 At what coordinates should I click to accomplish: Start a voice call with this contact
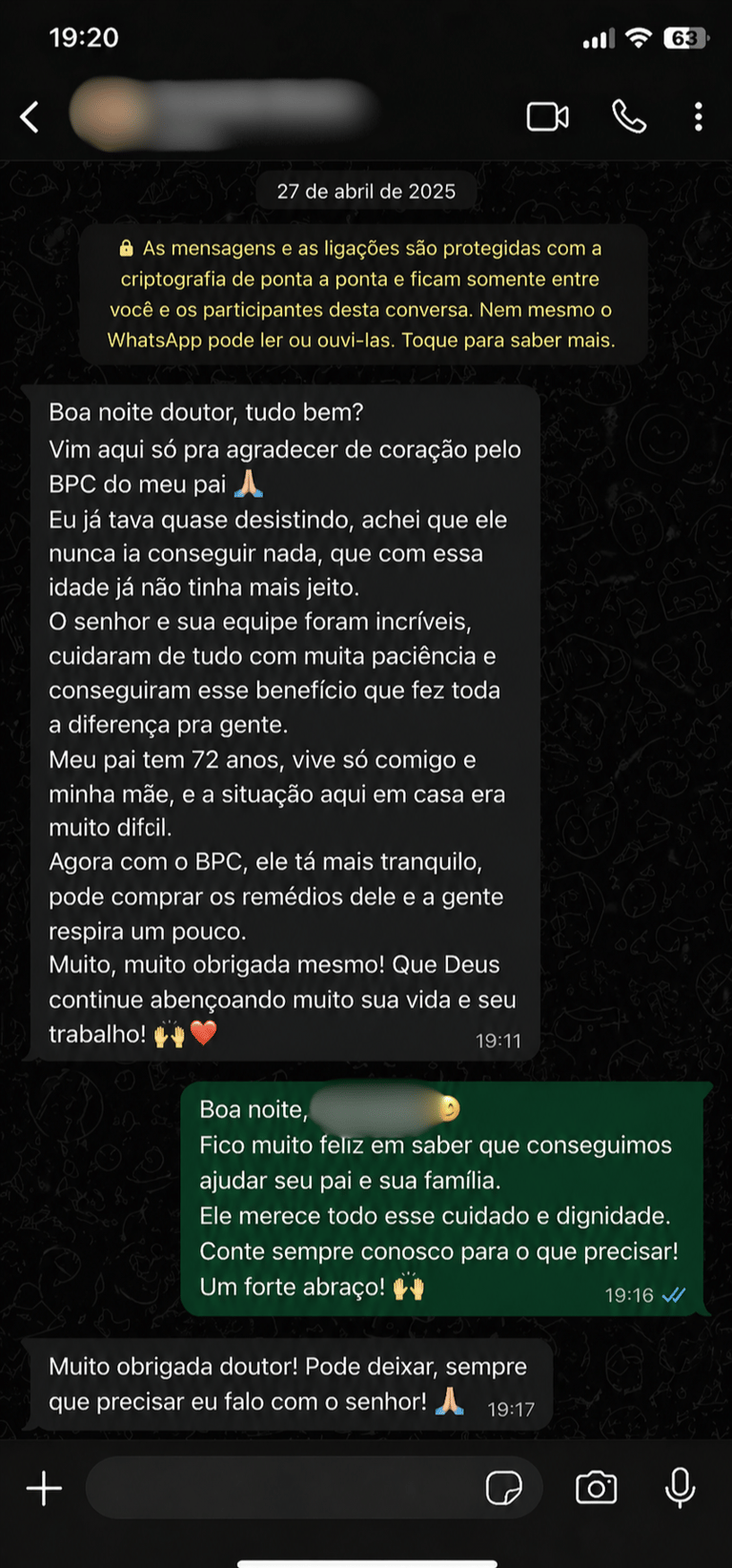[629, 117]
